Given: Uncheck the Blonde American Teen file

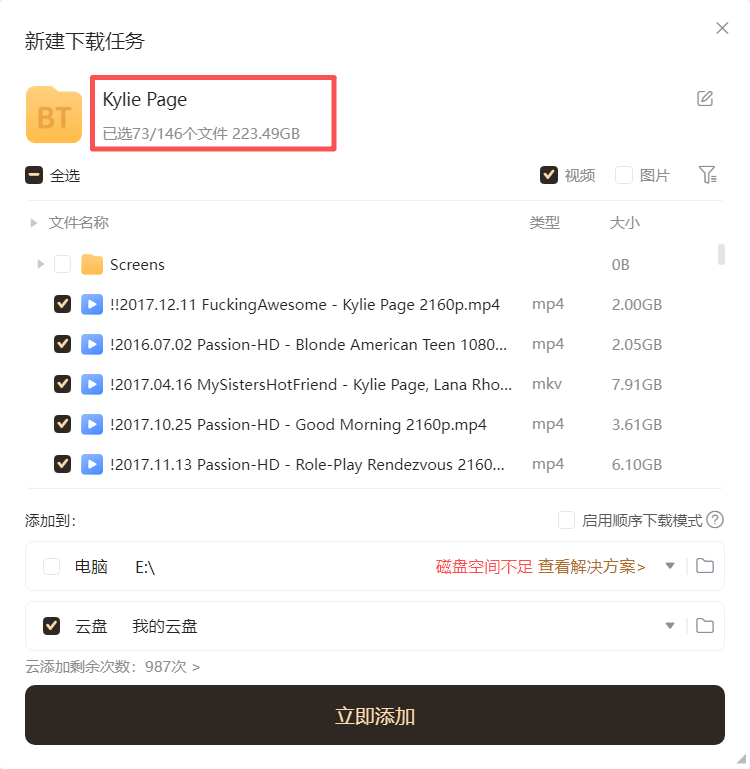Looking at the screenshot, I should coord(62,344).
